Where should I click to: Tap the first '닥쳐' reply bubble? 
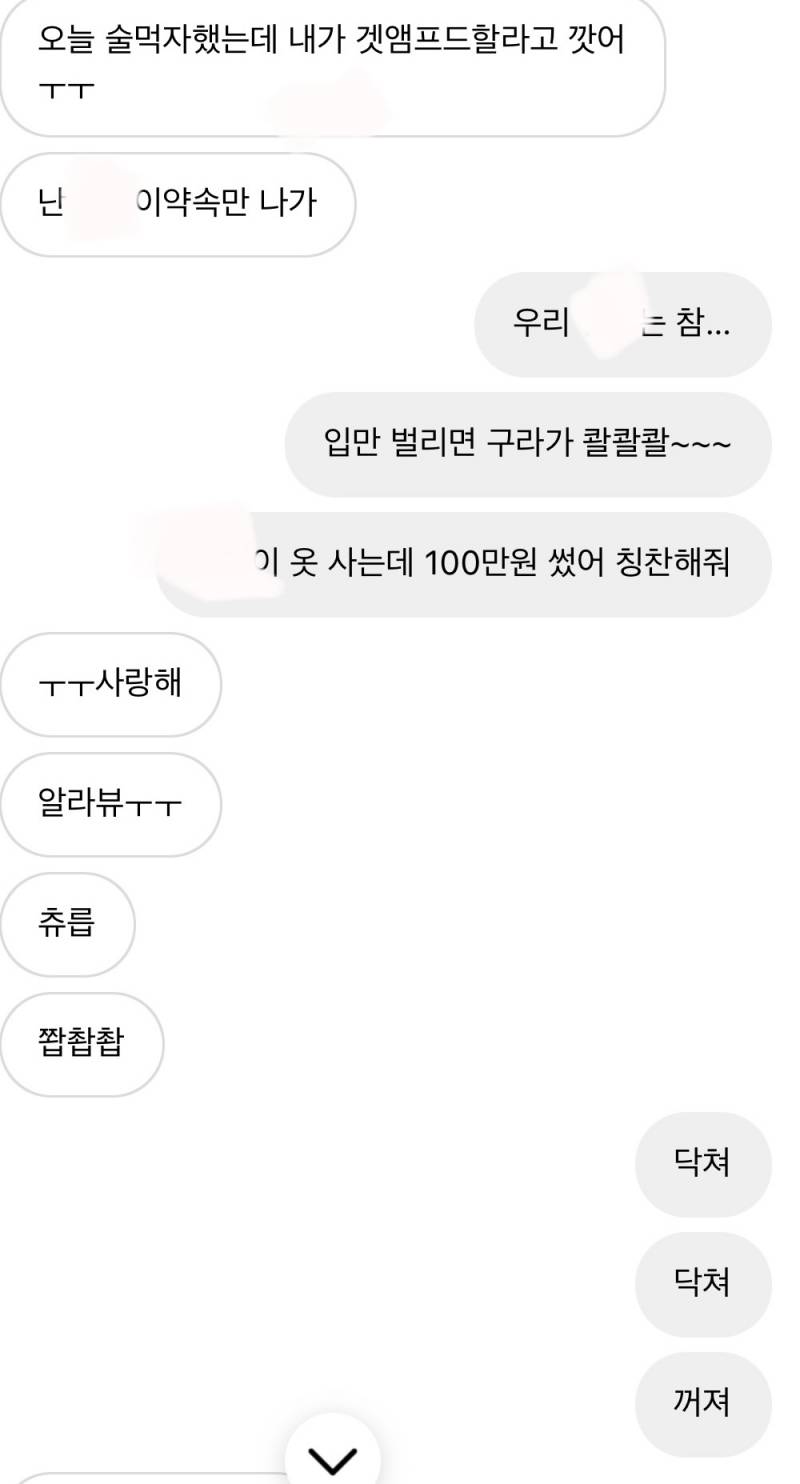pyautogui.click(x=703, y=1163)
